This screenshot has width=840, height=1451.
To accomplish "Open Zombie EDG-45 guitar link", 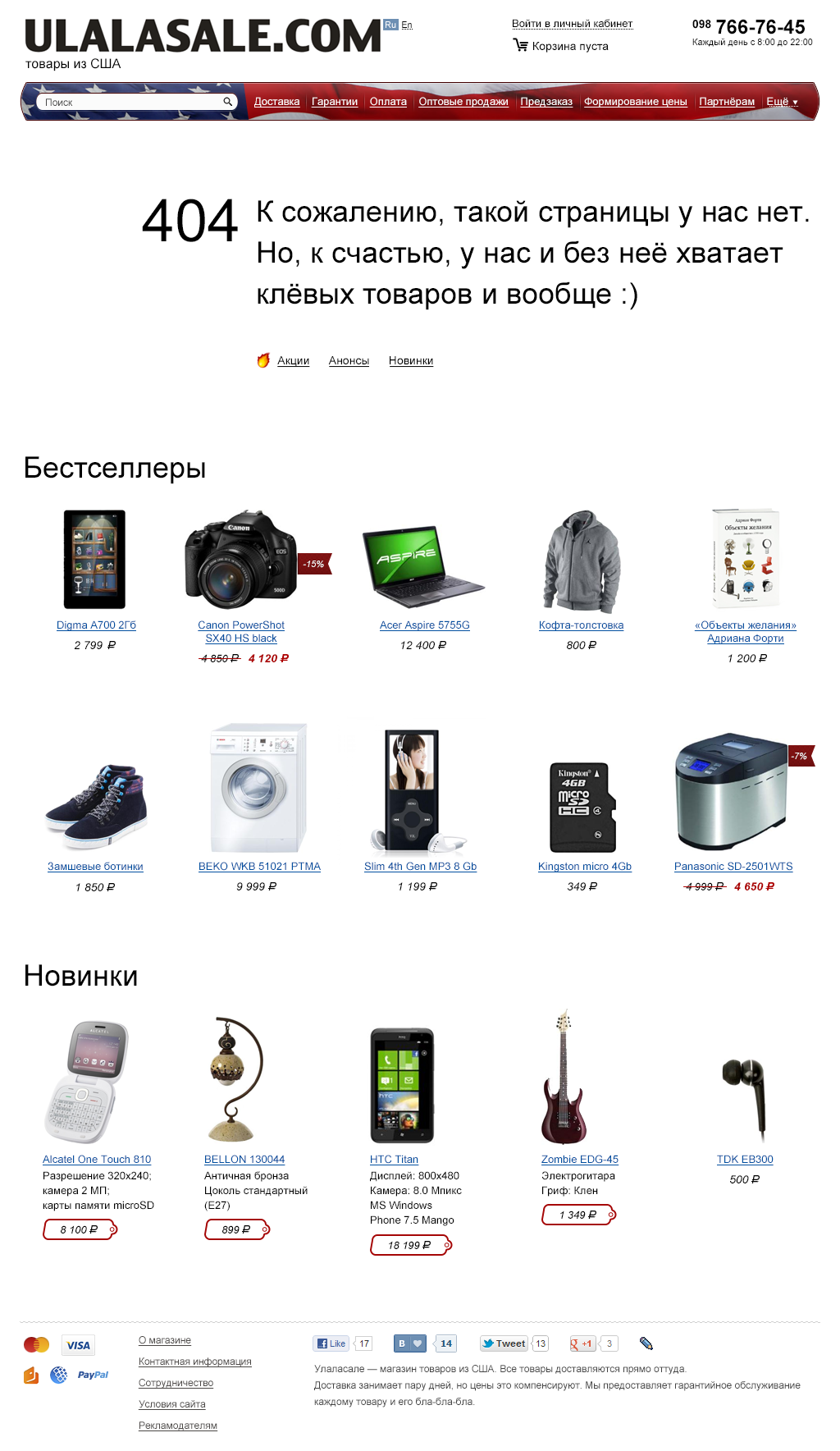I will (579, 1160).
